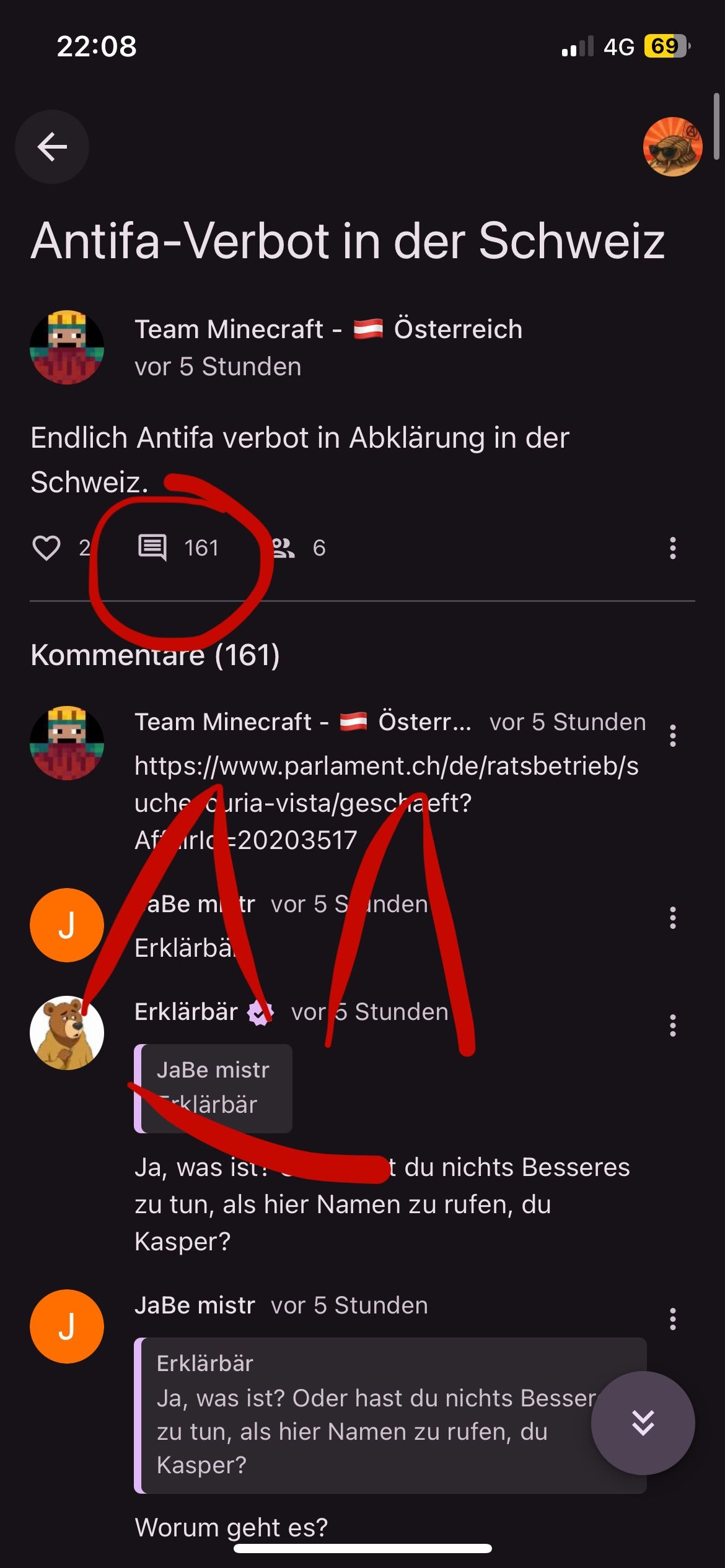This screenshot has height=1568, width=725.
Task: Open options for Team Minecraft's link comment
Action: point(673,736)
